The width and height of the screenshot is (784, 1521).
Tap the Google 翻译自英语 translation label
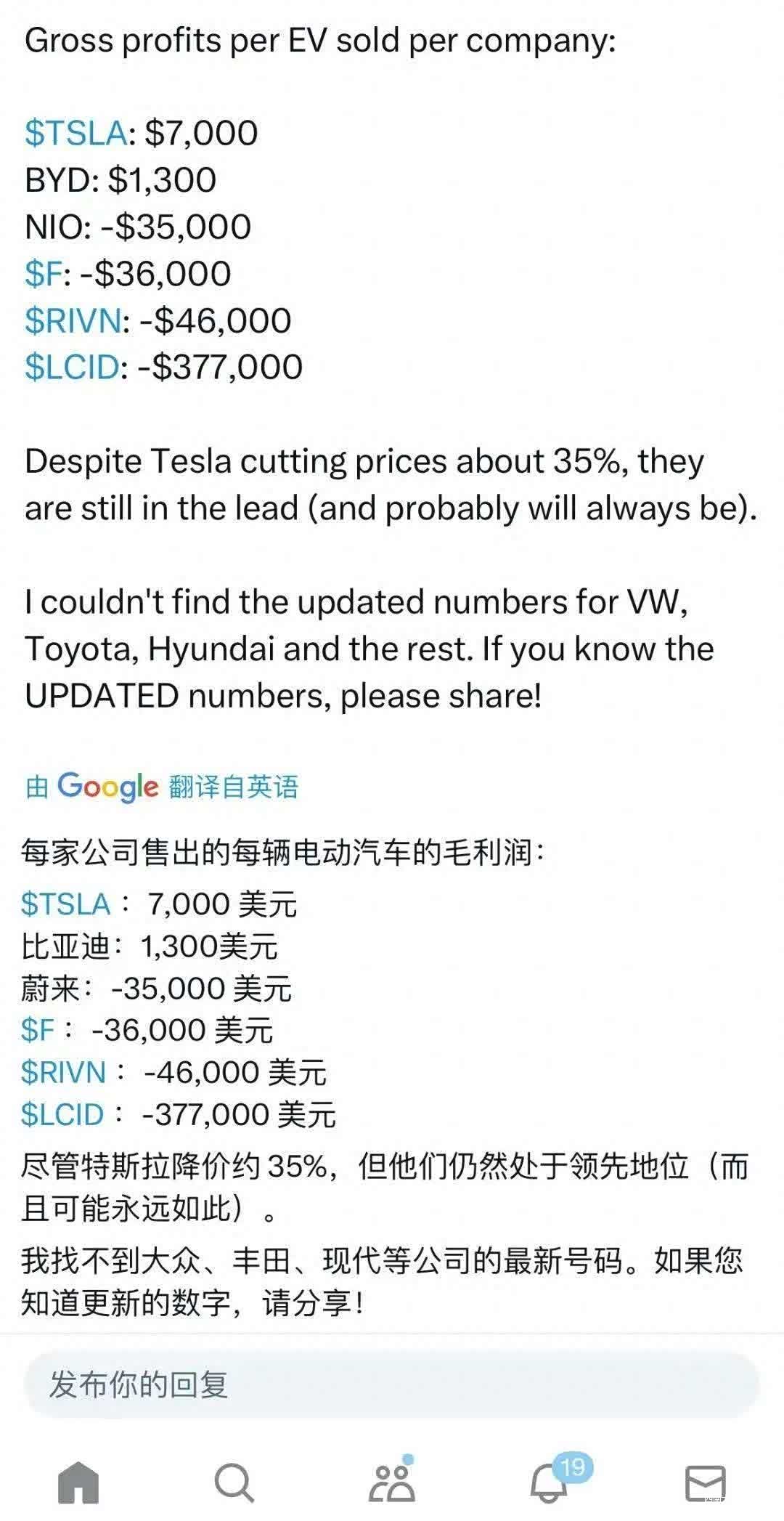[162, 787]
